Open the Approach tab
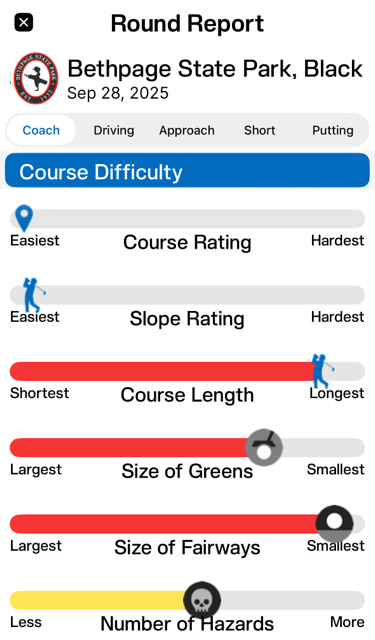This screenshot has height=640, width=375. tap(187, 130)
